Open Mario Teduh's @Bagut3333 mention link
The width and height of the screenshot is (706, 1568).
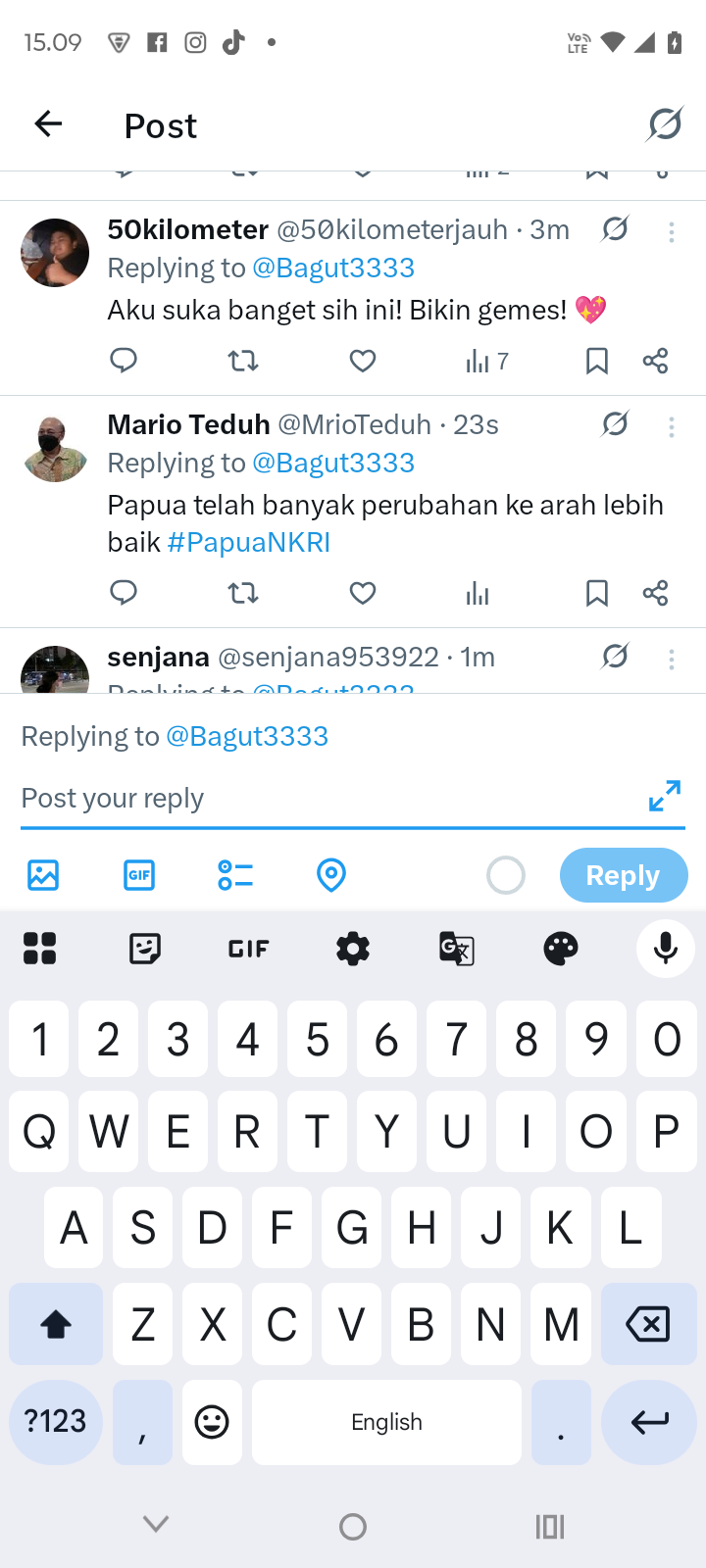coord(333,463)
